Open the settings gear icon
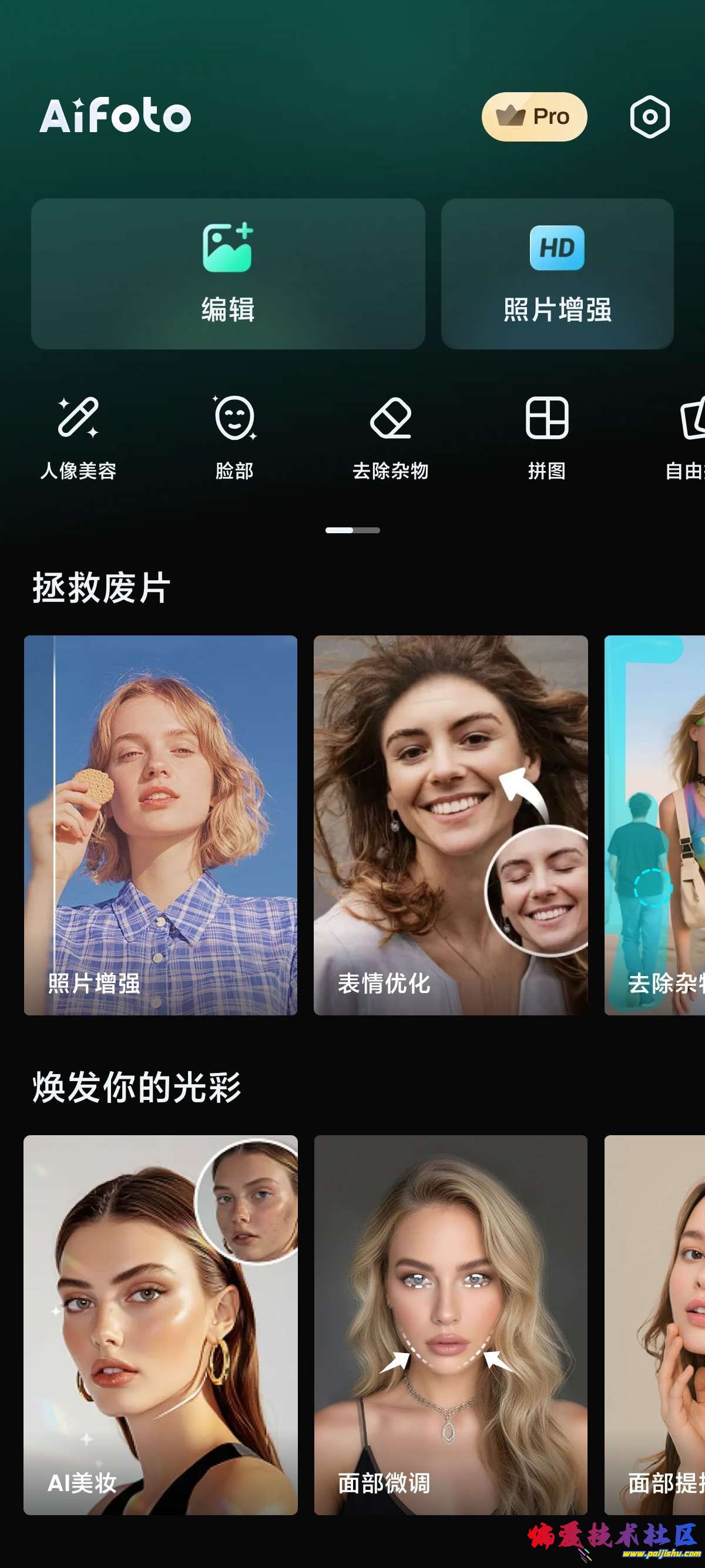The height and width of the screenshot is (1568, 705). pos(649,117)
